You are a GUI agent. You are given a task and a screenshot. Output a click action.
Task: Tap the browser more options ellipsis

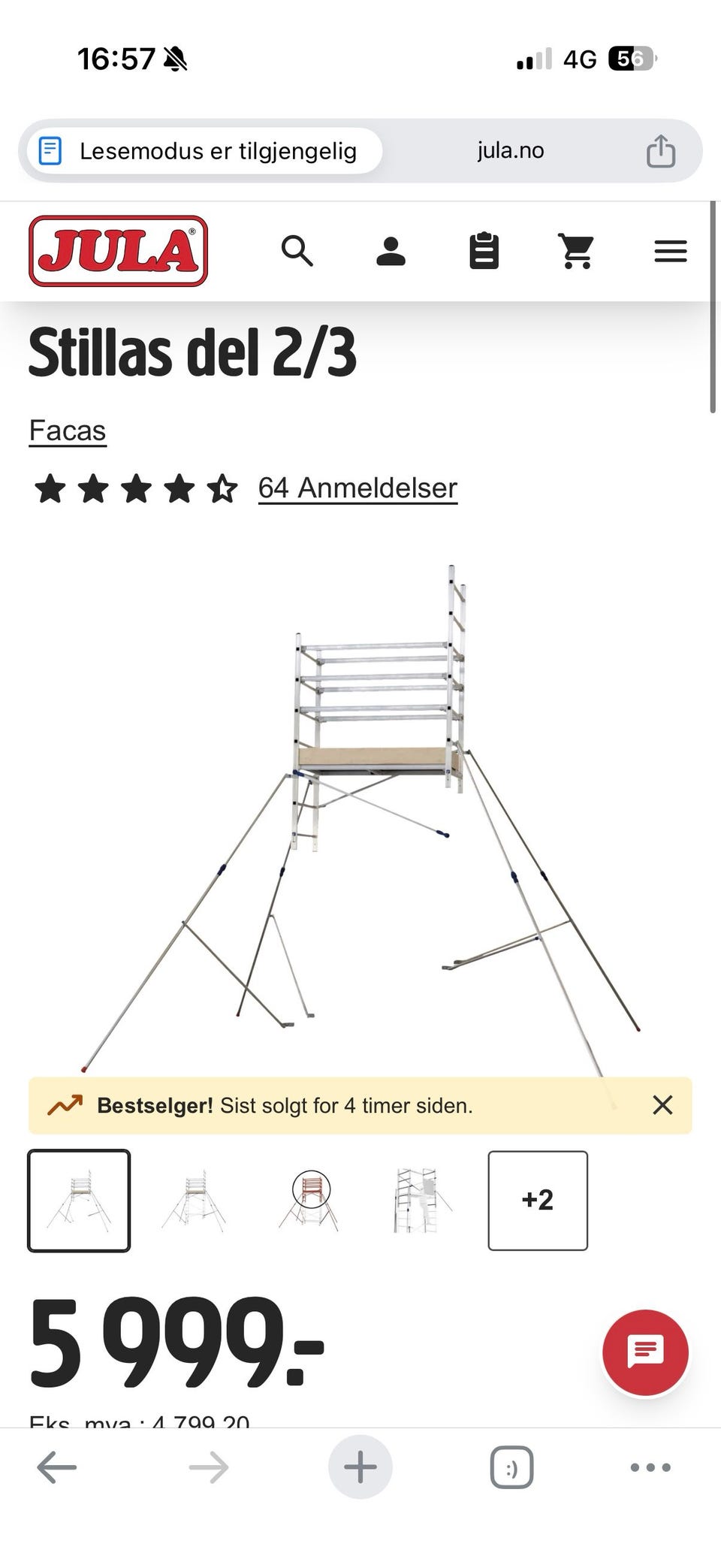point(650,1466)
